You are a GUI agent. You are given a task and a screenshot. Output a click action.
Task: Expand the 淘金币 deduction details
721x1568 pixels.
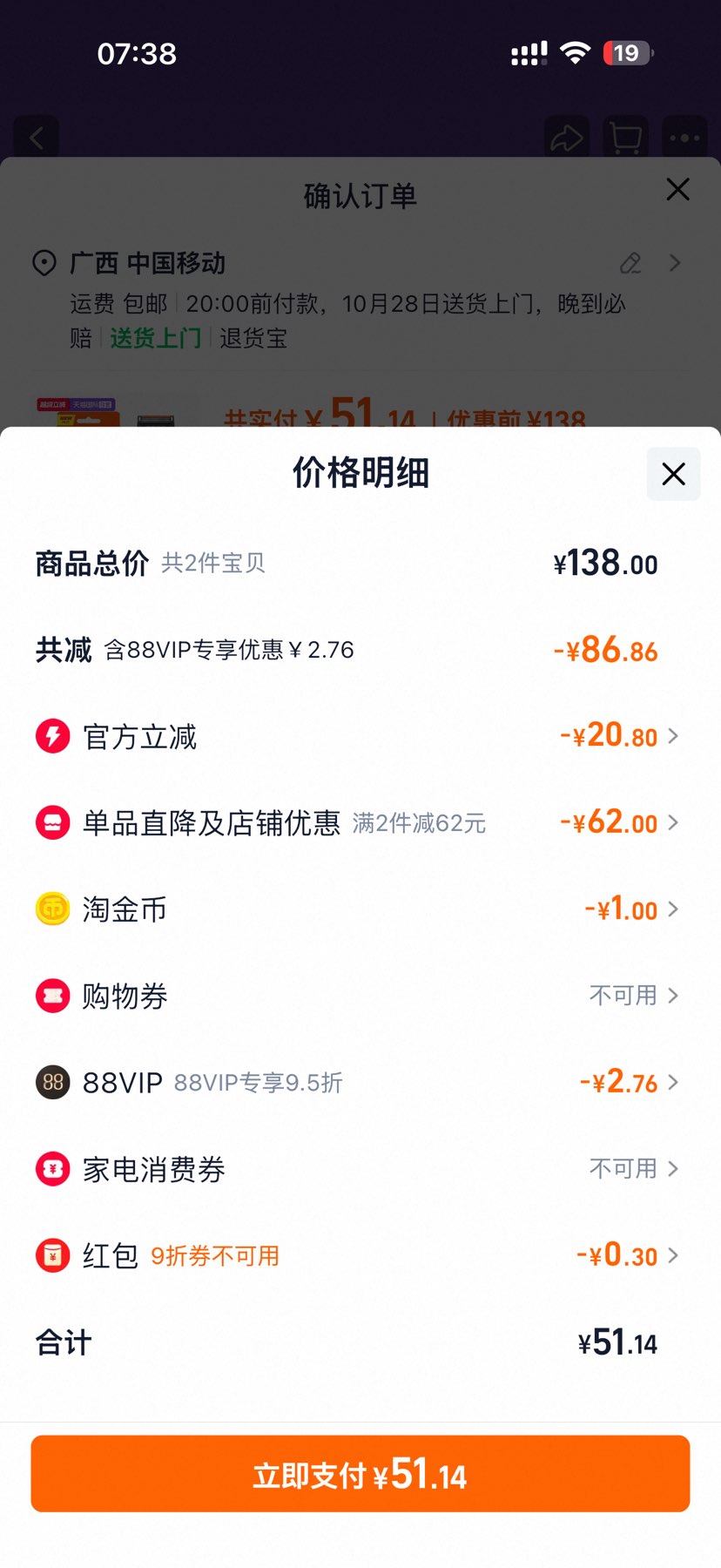672,909
